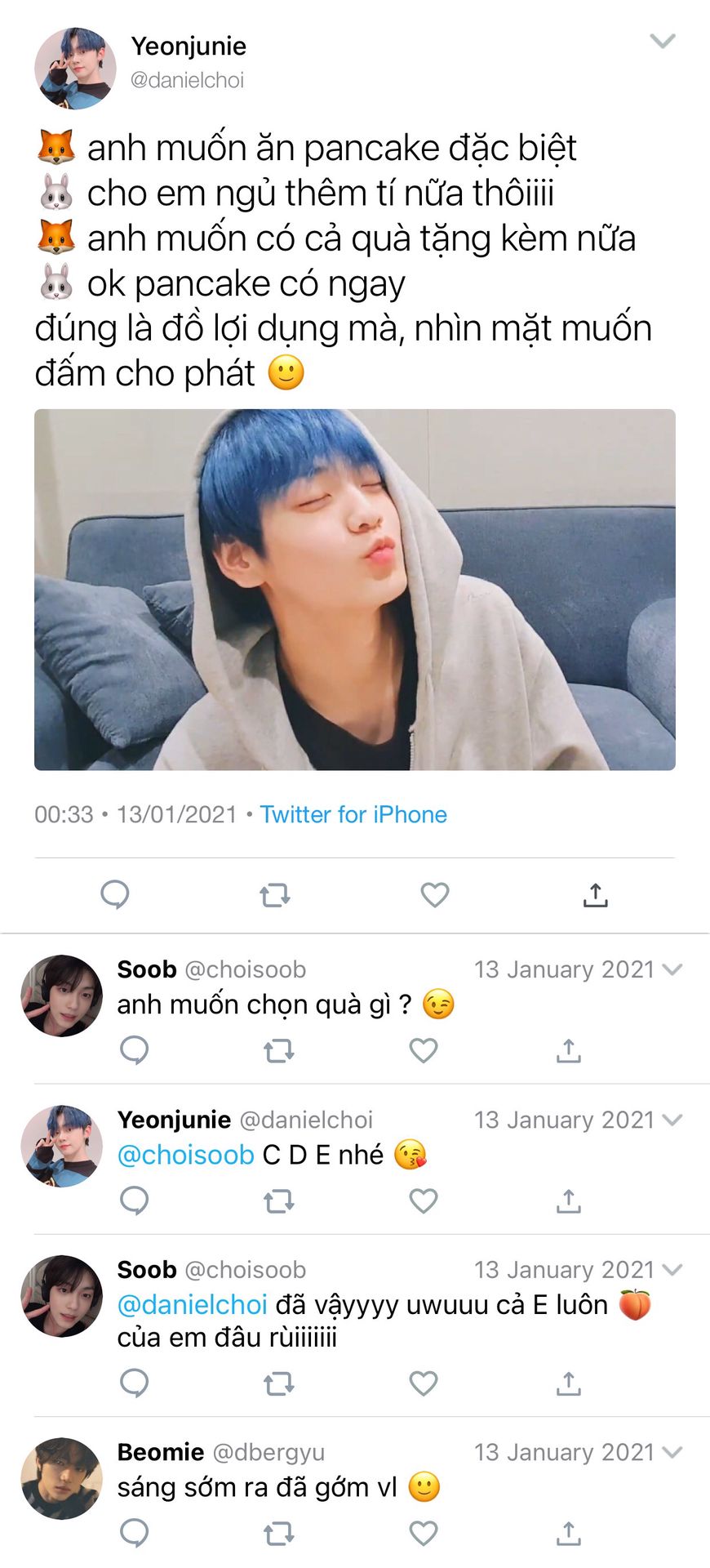710x1568 pixels.
Task: Reply to Yeonjunie's main tweet
Action: 115,895
